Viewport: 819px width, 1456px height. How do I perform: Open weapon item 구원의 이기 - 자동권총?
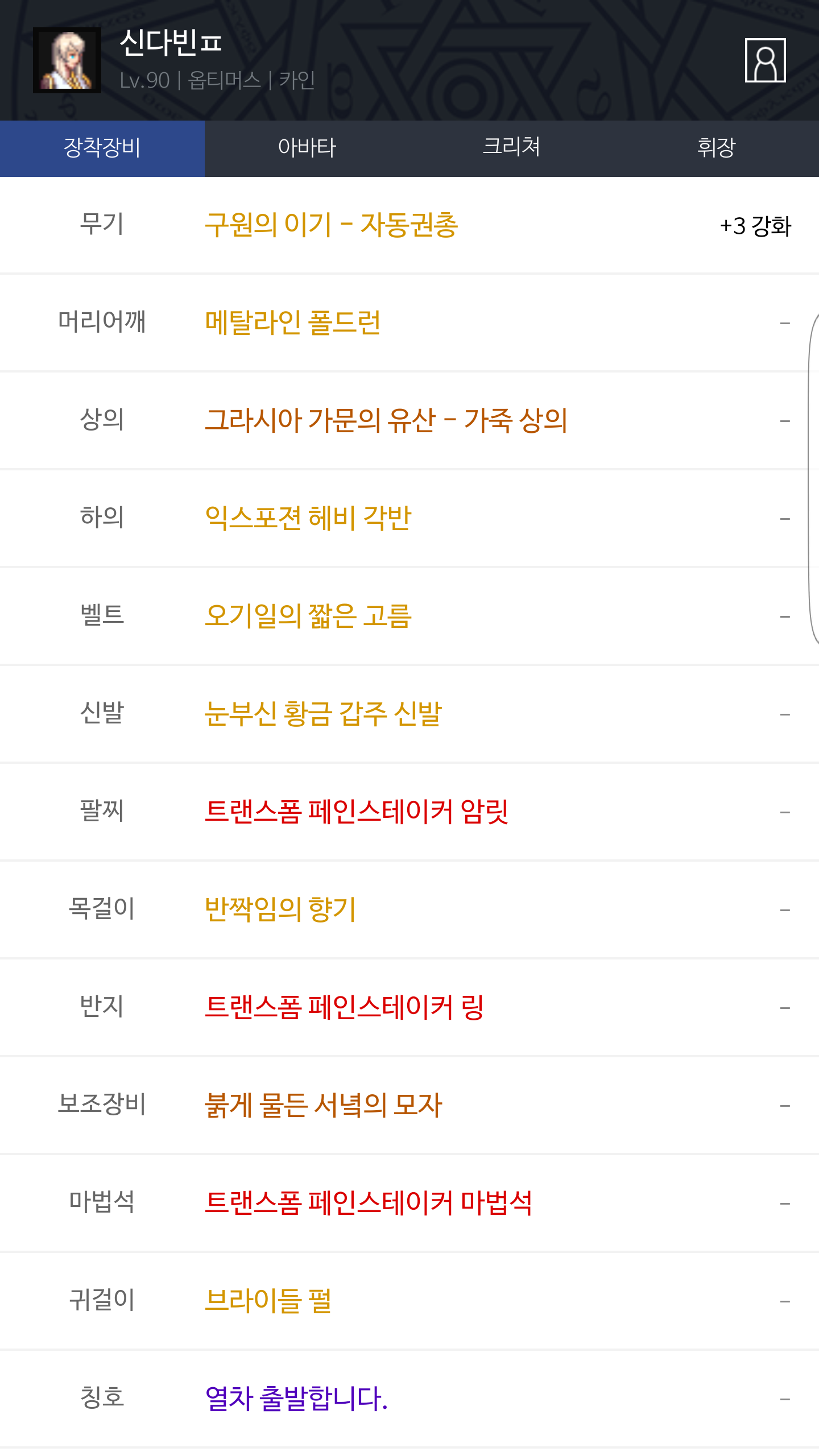tap(332, 225)
